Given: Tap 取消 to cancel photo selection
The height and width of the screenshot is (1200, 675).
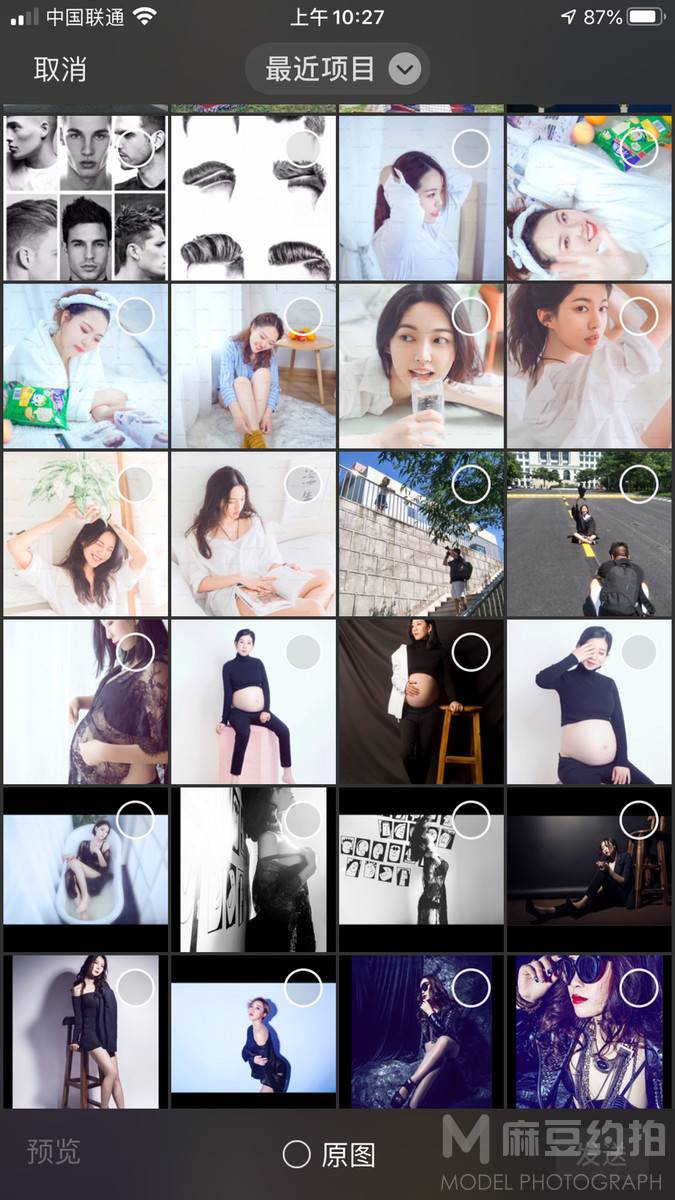Looking at the screenshot, I should click(x=60, y=69).
